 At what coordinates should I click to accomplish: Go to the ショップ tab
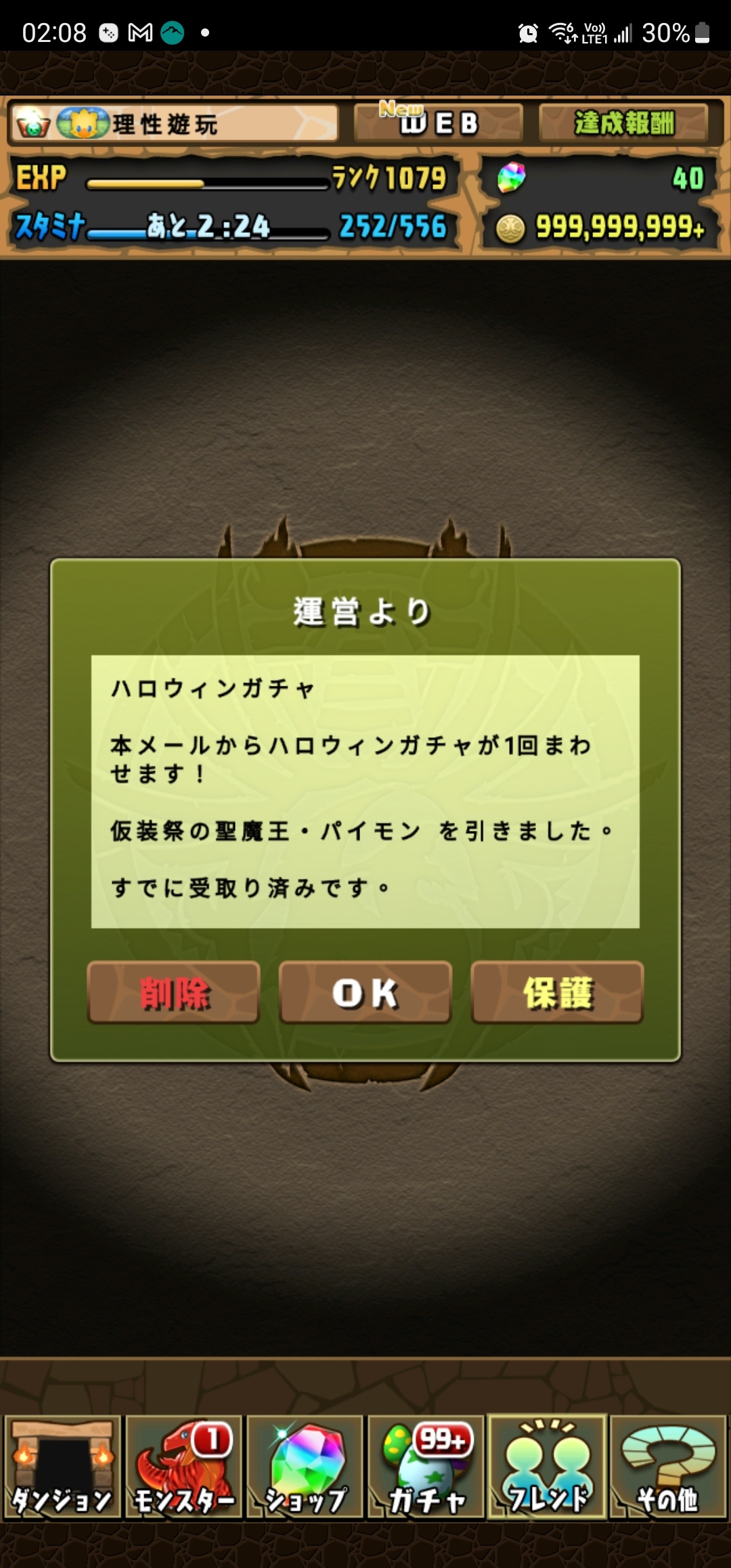tap(305, 1466)
